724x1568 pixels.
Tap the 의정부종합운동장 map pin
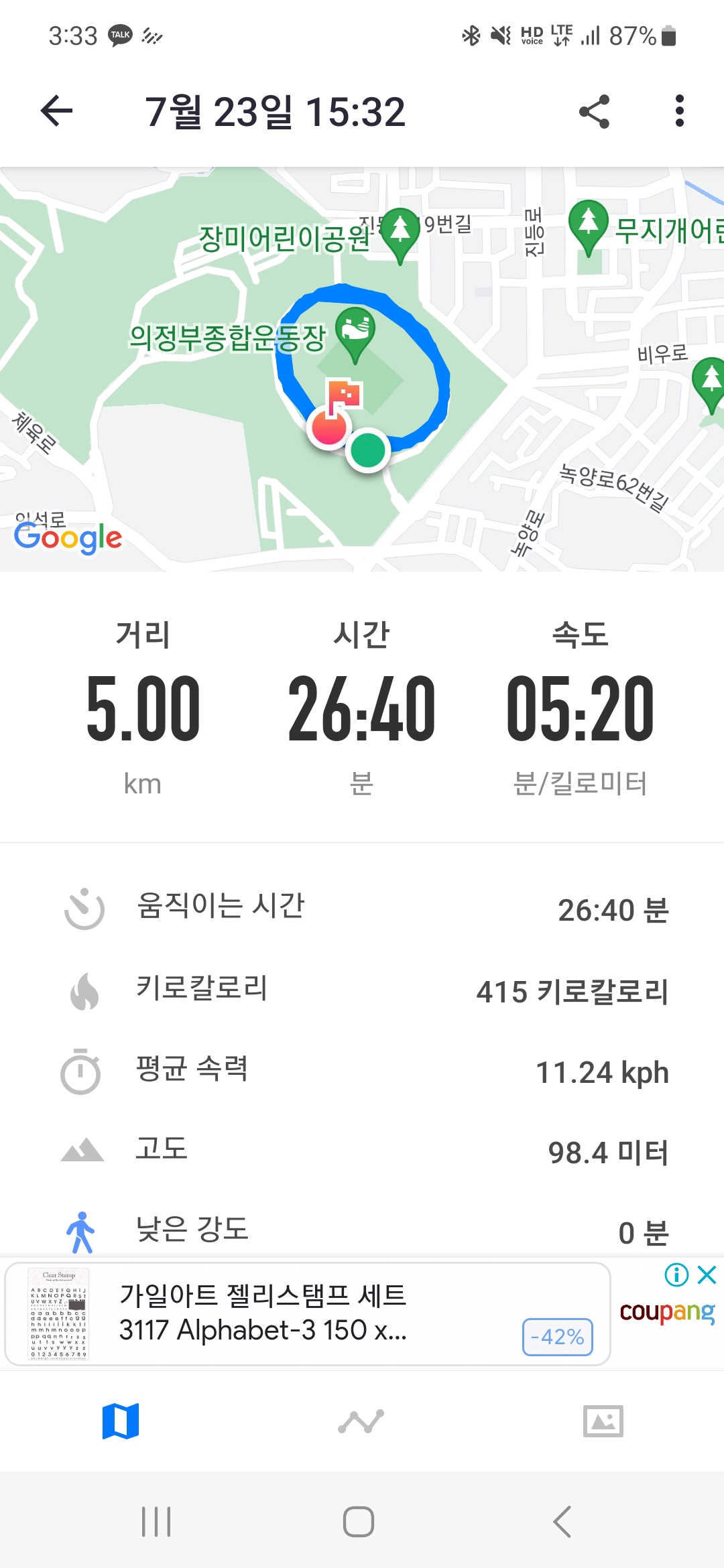coord(355,332)
